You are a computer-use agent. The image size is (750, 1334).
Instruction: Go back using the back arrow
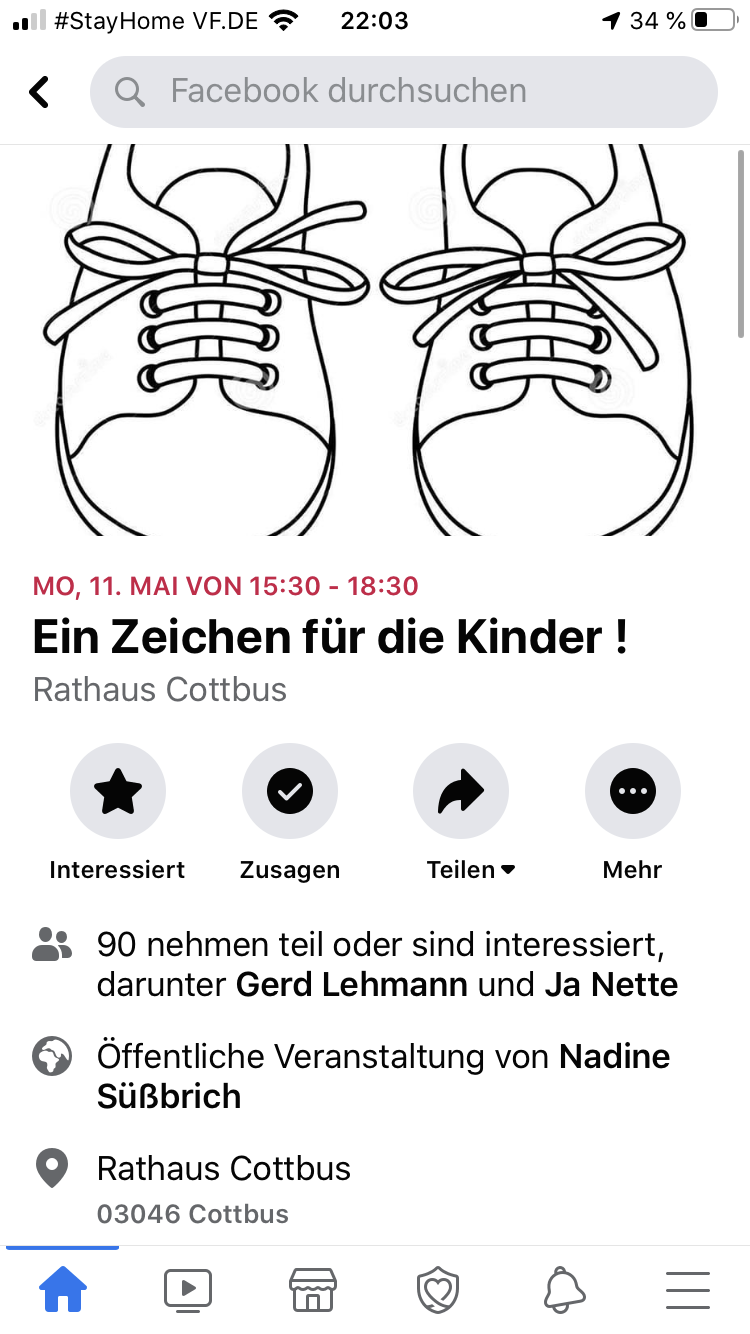pyautogui.click(x=39, y=92)
